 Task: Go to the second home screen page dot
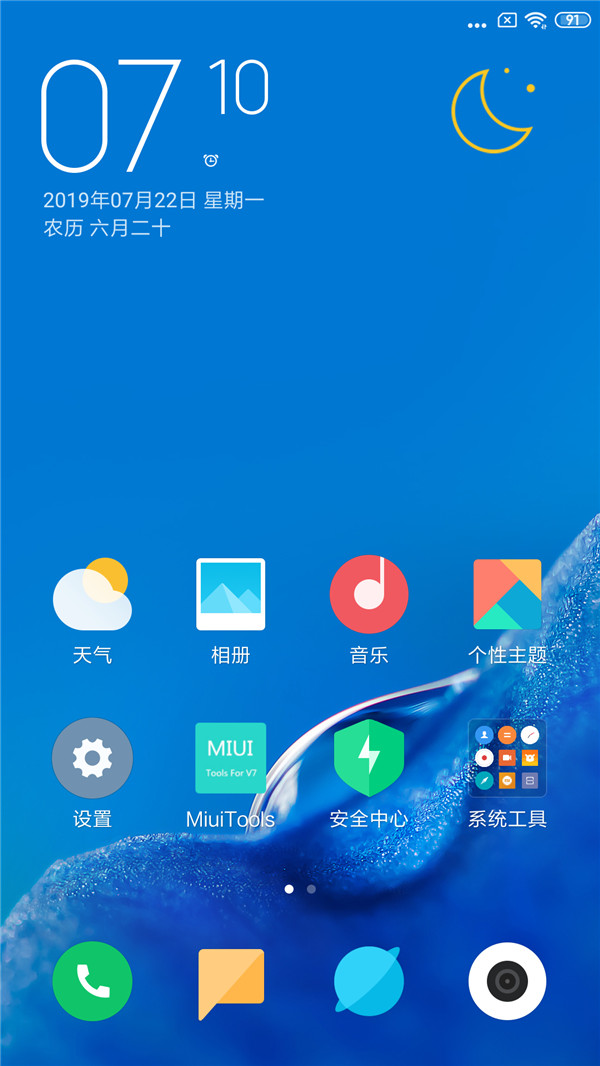(x=312, y=888)
